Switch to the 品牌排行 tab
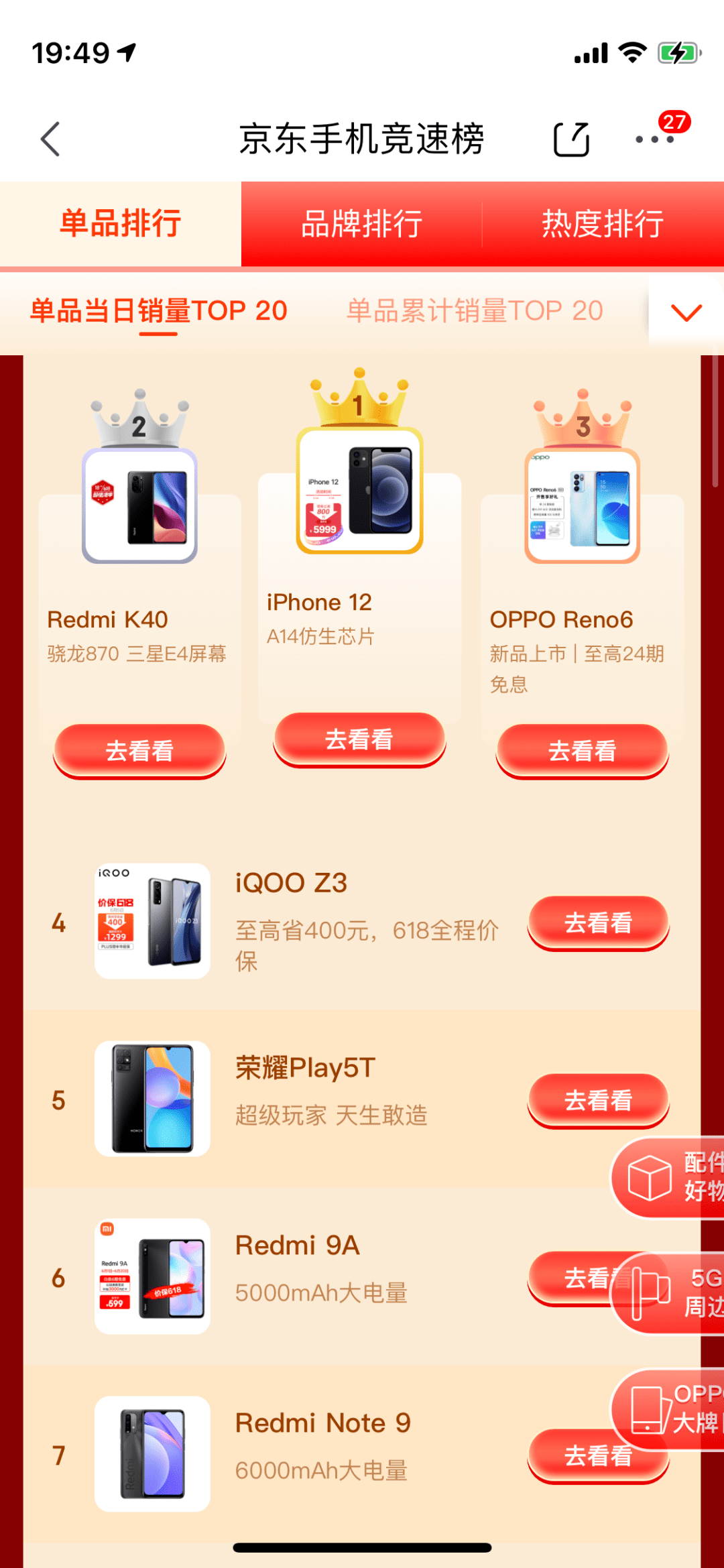 coord(359,225)
